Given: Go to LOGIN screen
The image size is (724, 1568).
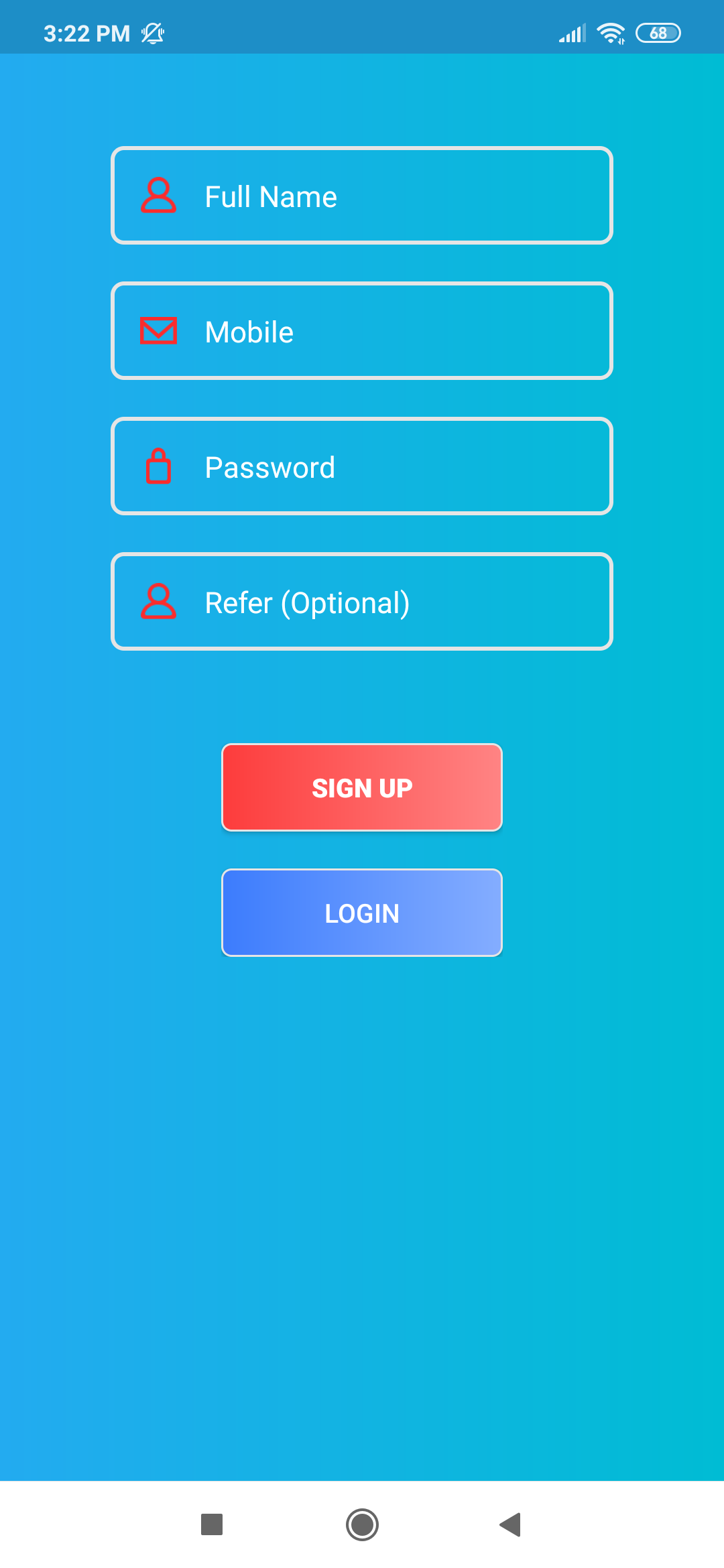Looking at the screenshot, I should coord(362,913).
